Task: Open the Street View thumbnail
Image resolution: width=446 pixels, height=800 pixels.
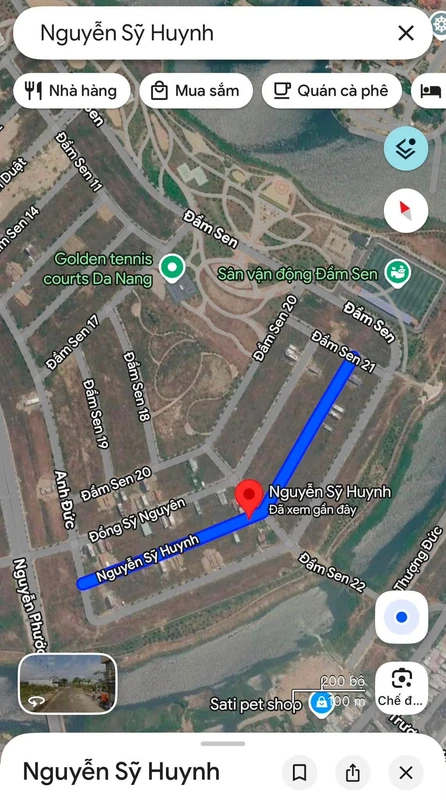Action: click(68, 684)
